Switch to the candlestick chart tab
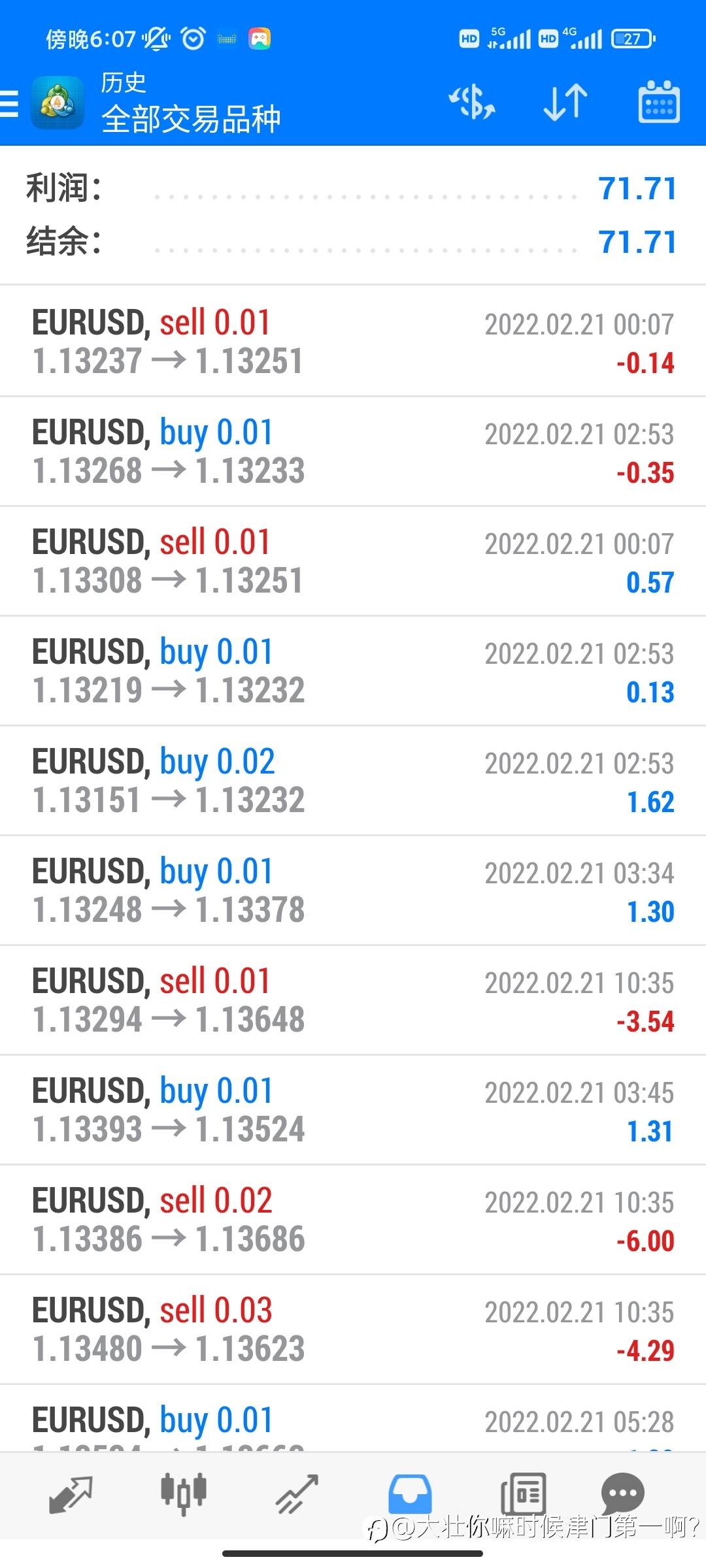Image resolution: width=706 pixels, height=1568 pixels. click(x=184, y=1494)
